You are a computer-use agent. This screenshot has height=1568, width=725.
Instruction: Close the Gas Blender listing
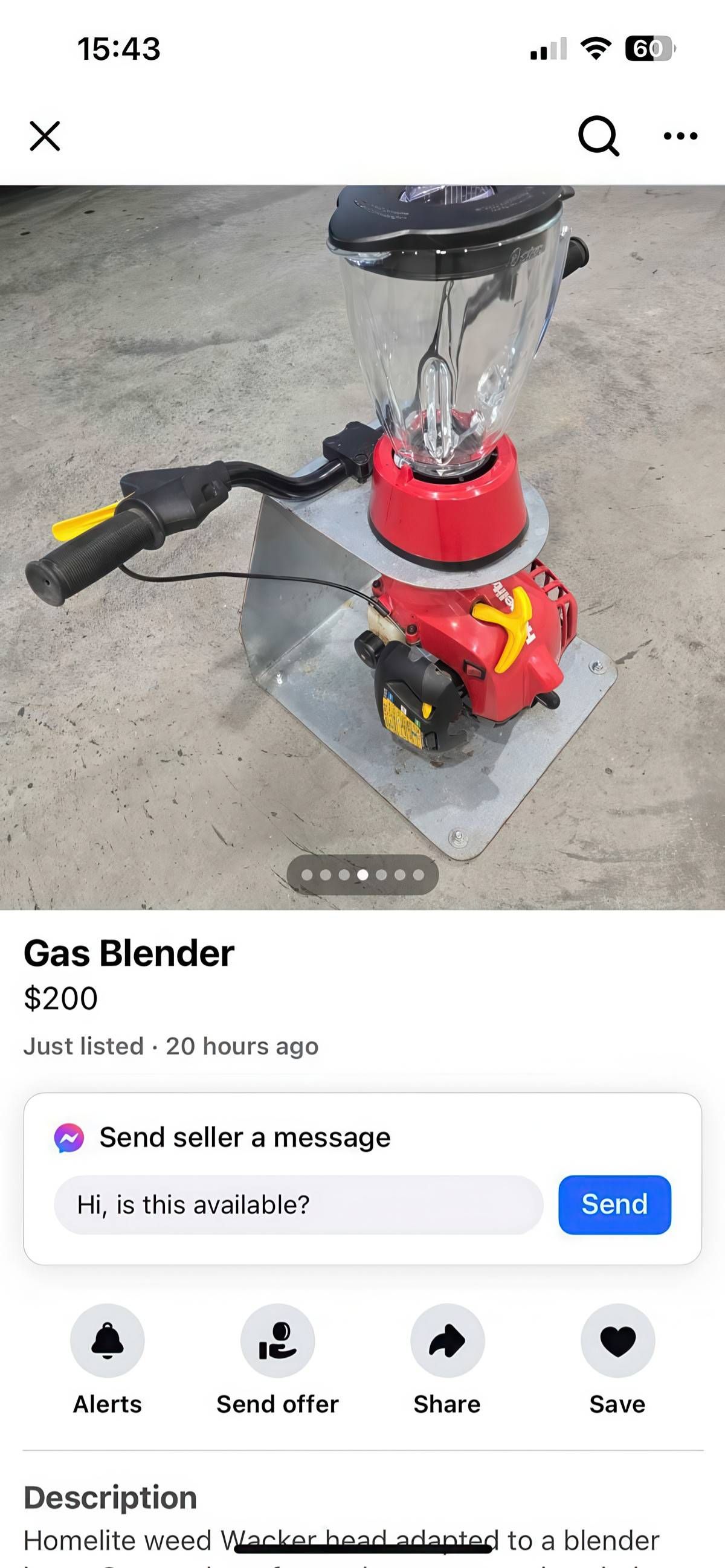pyautogui.click(x=45, y=136)
